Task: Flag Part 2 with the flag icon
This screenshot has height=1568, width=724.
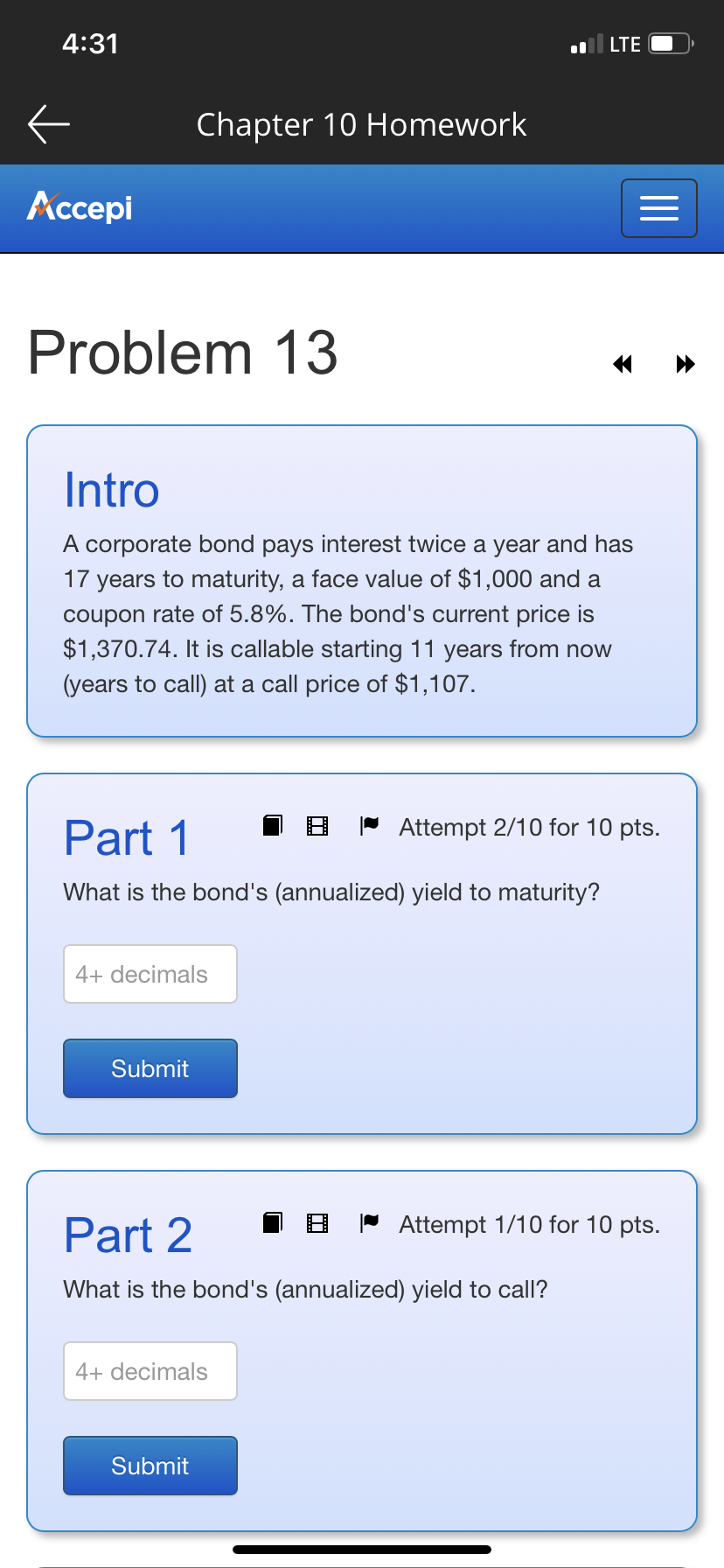Action: 369,1222
